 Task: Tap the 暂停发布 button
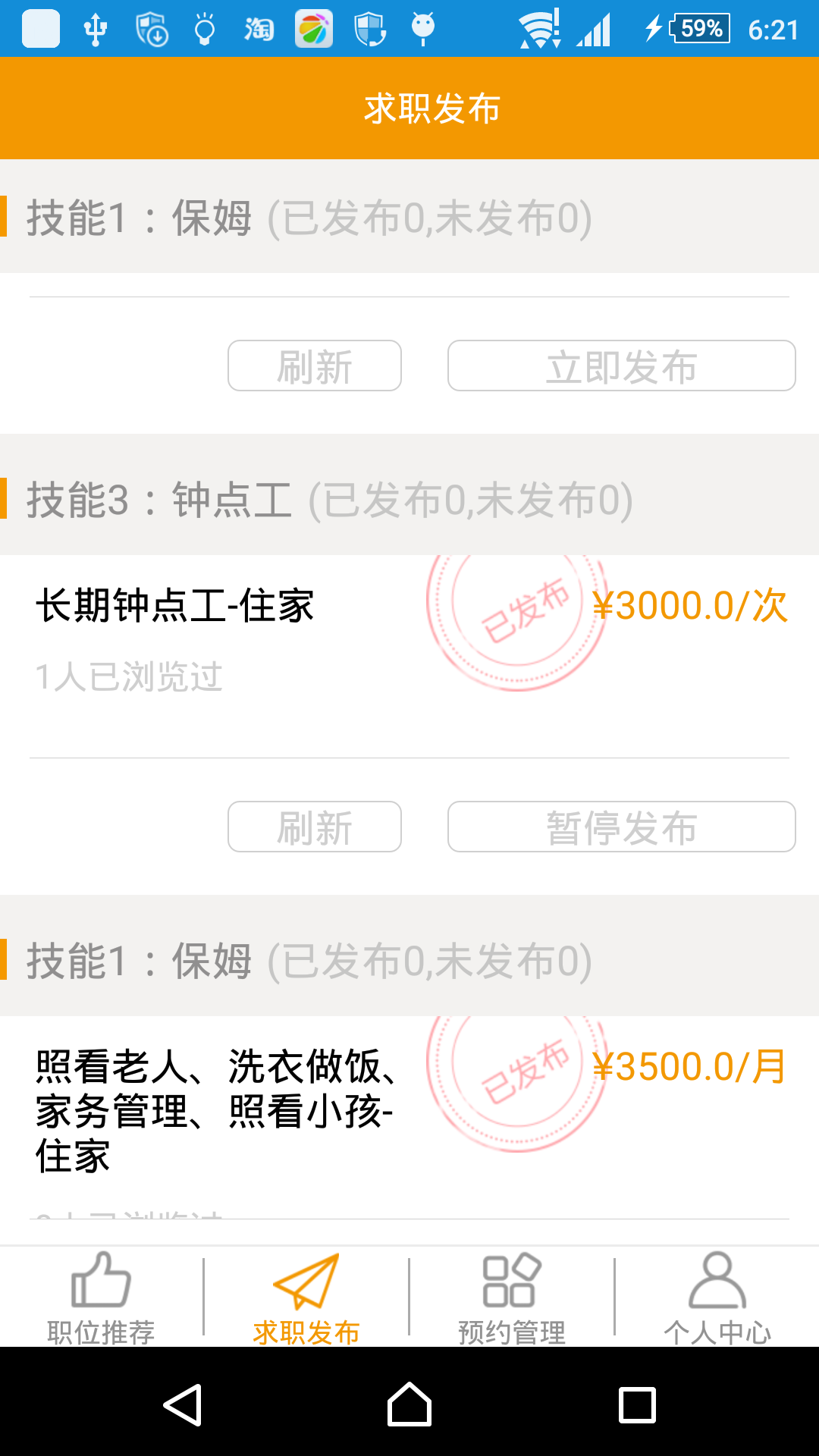pos(621,827)
